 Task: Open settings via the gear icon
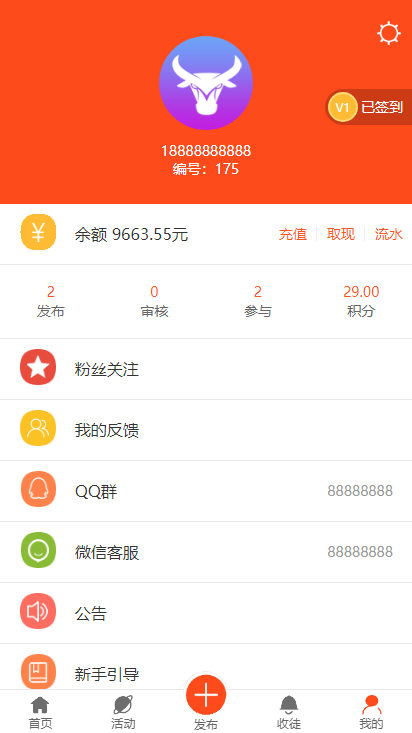point(389,34)
